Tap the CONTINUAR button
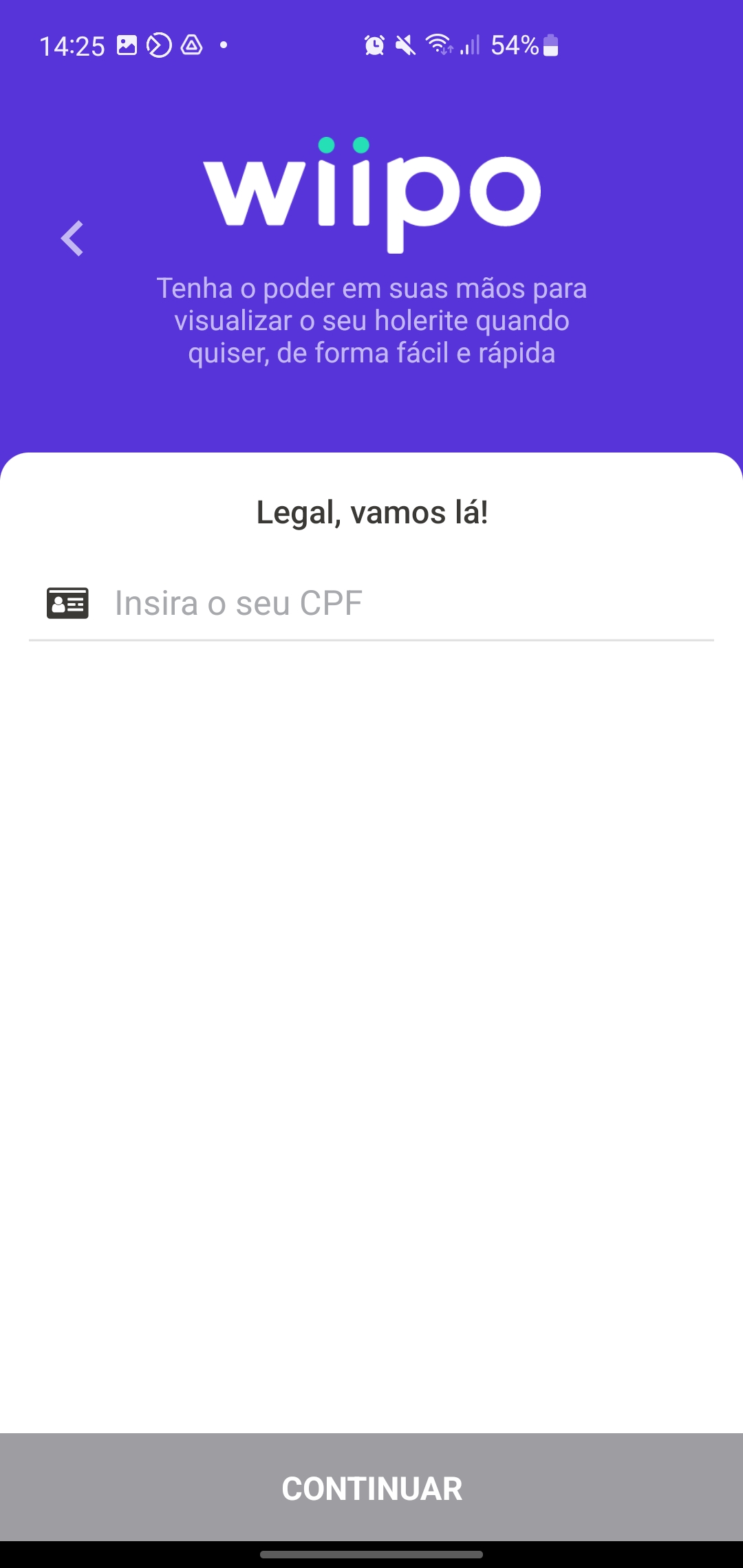 point(371,1488)
